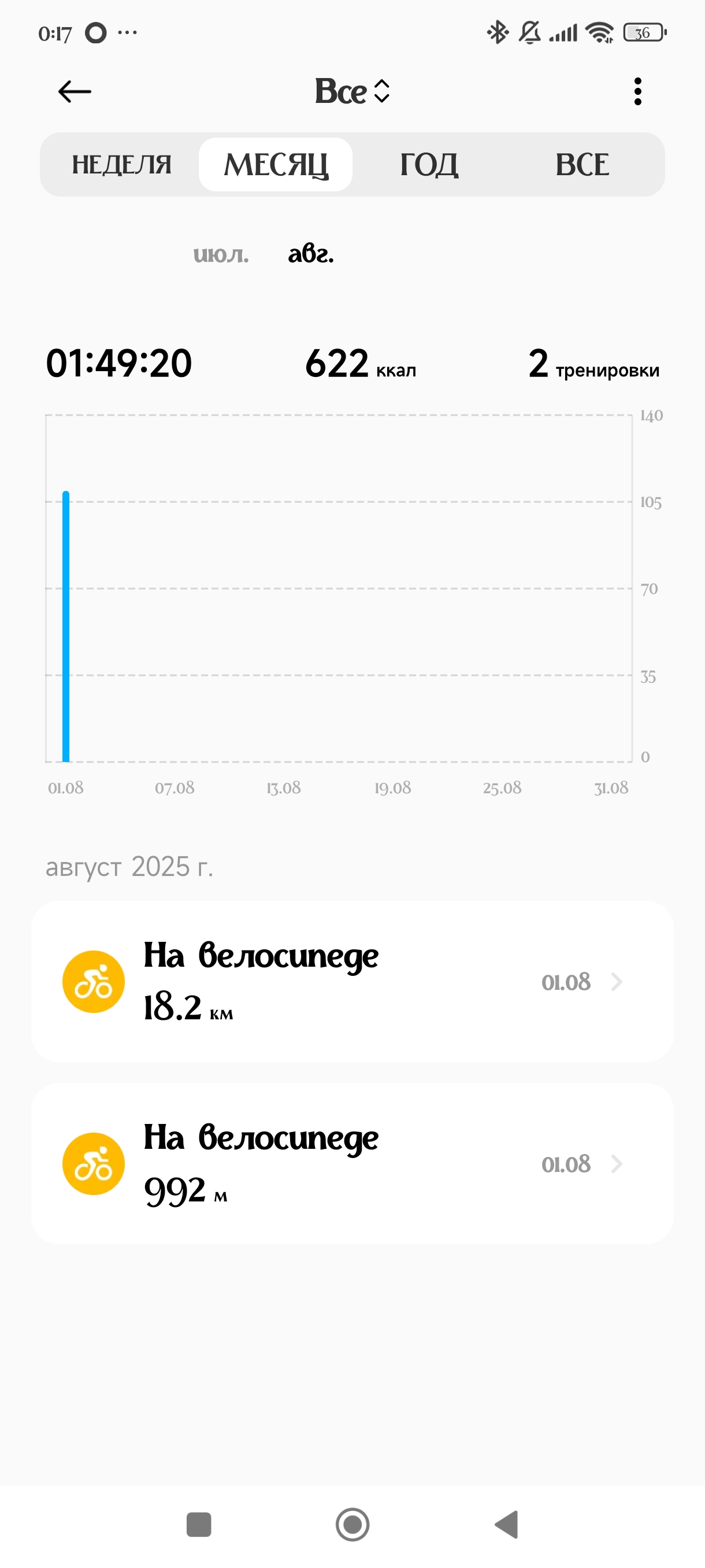Open the 18.2 км cycling workout

[x=352, y=981]
